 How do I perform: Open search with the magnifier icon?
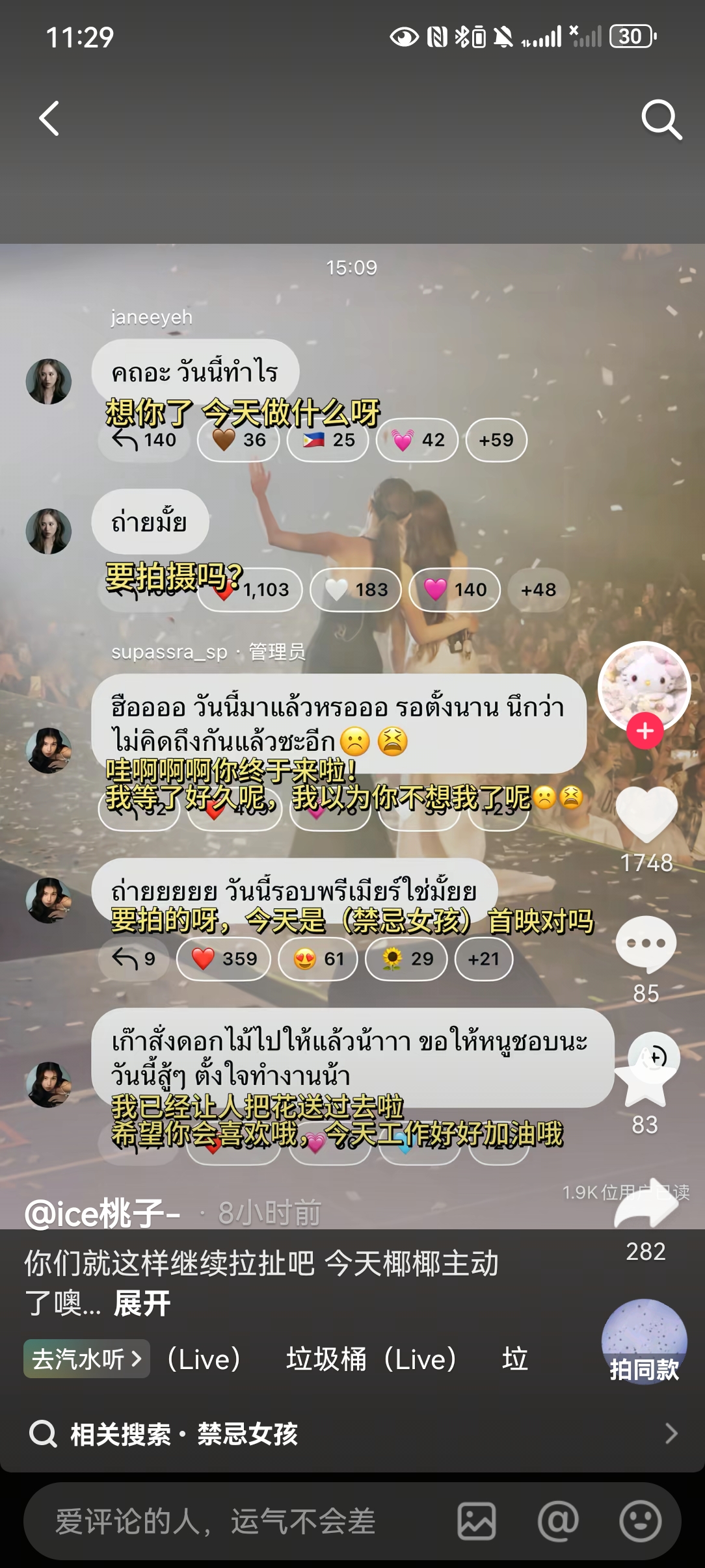click(x=661, y=120)
